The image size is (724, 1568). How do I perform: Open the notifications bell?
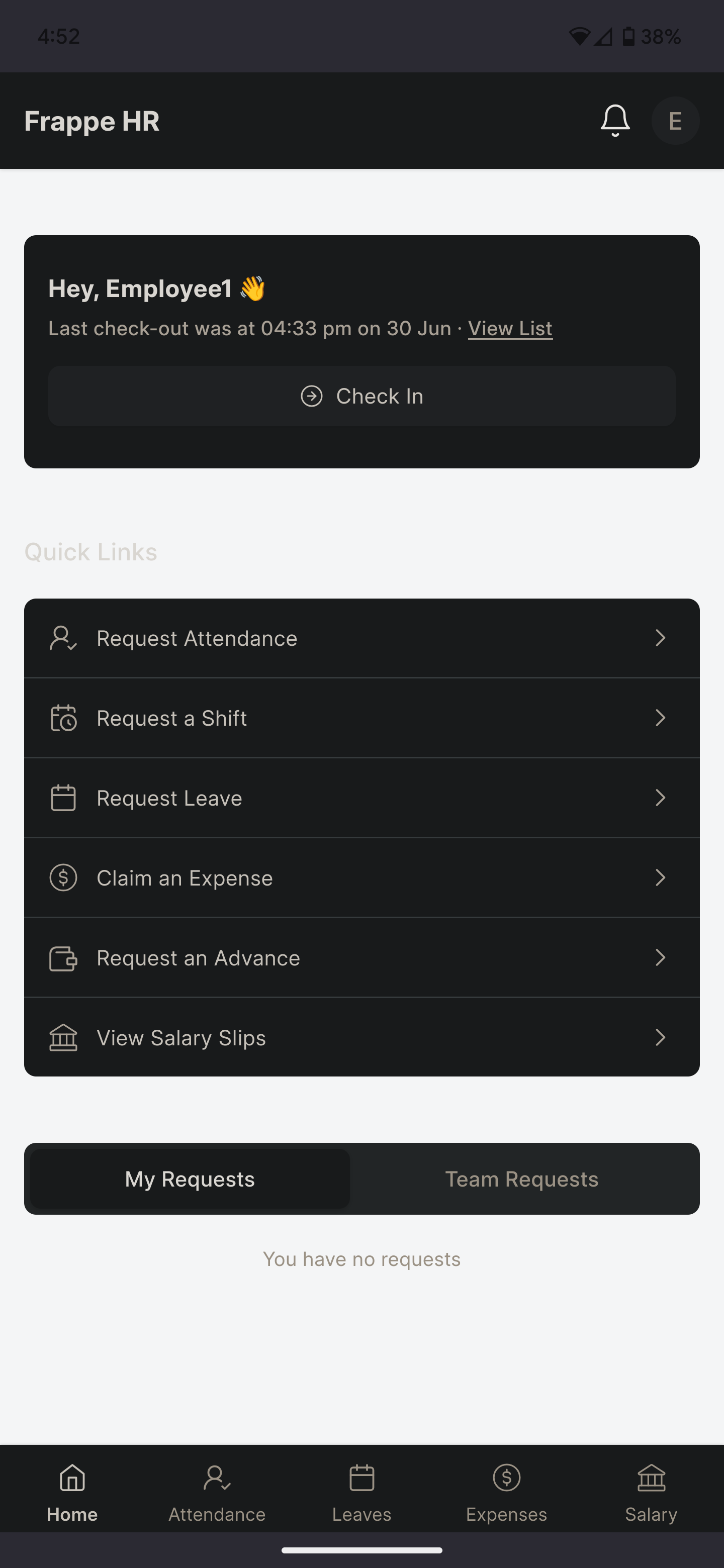pyautogui.click(x=615, y=121)
